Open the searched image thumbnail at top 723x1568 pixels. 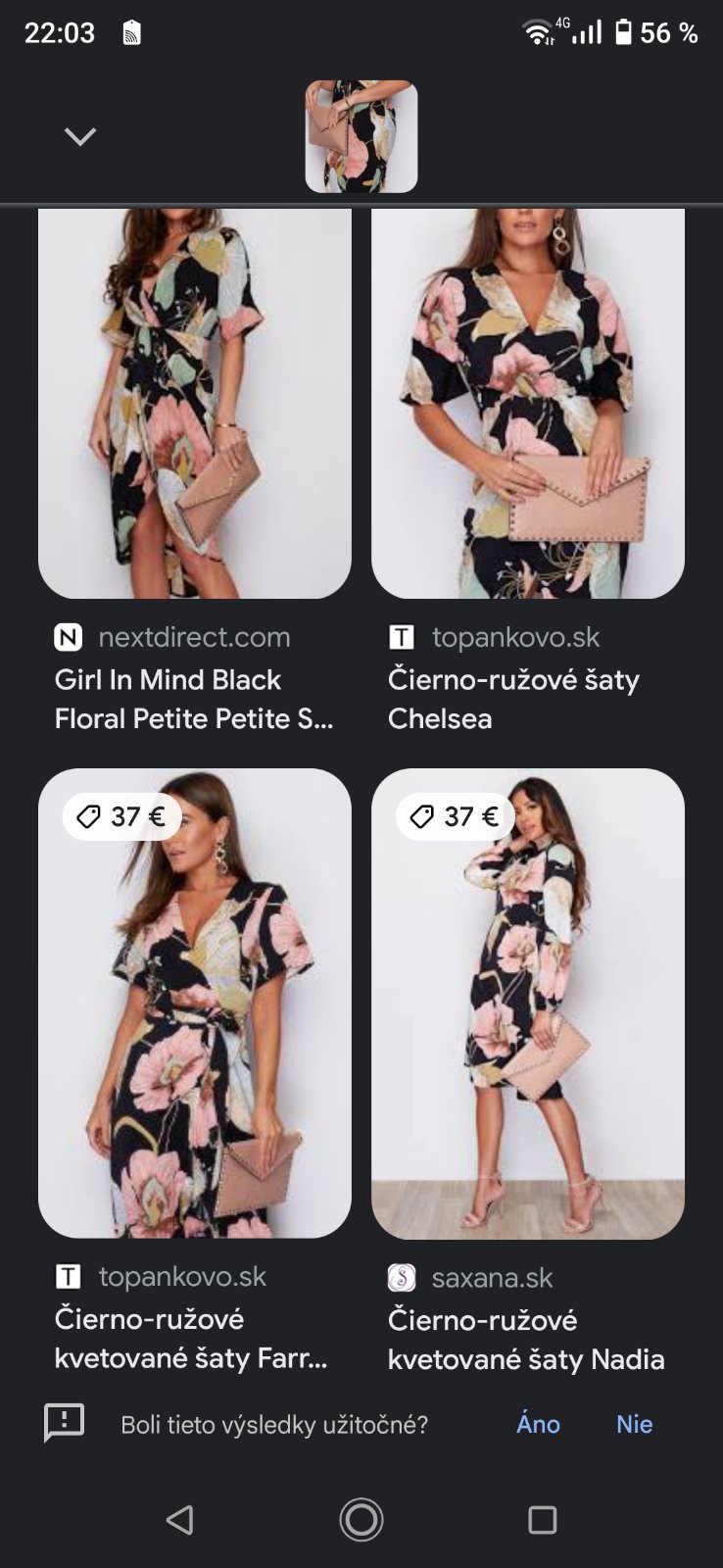click(x=361, y=136)
